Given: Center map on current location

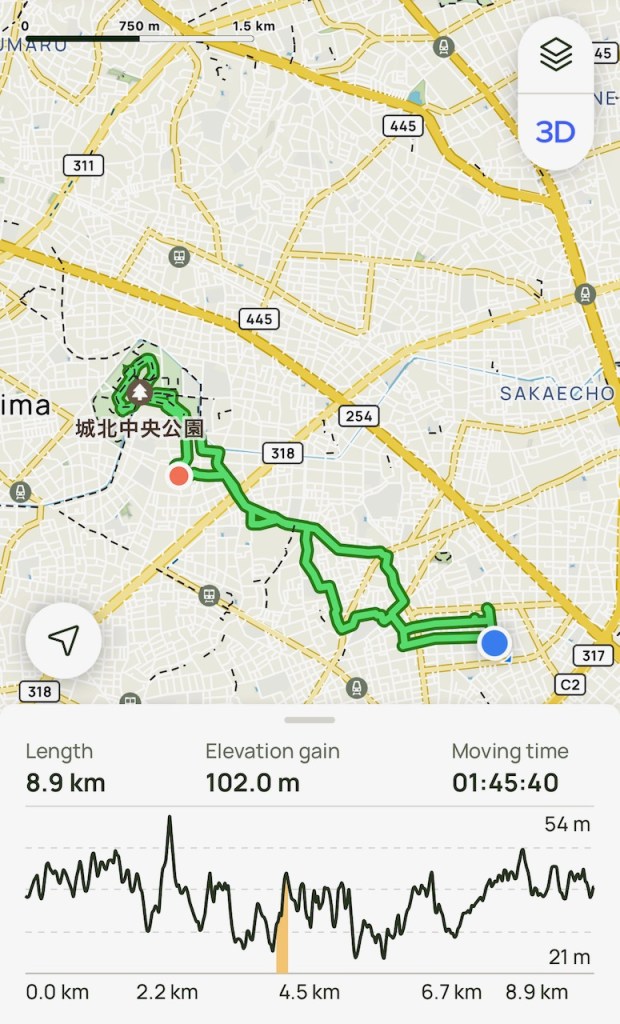Looking at the screenshot, I should coord(63,641).
